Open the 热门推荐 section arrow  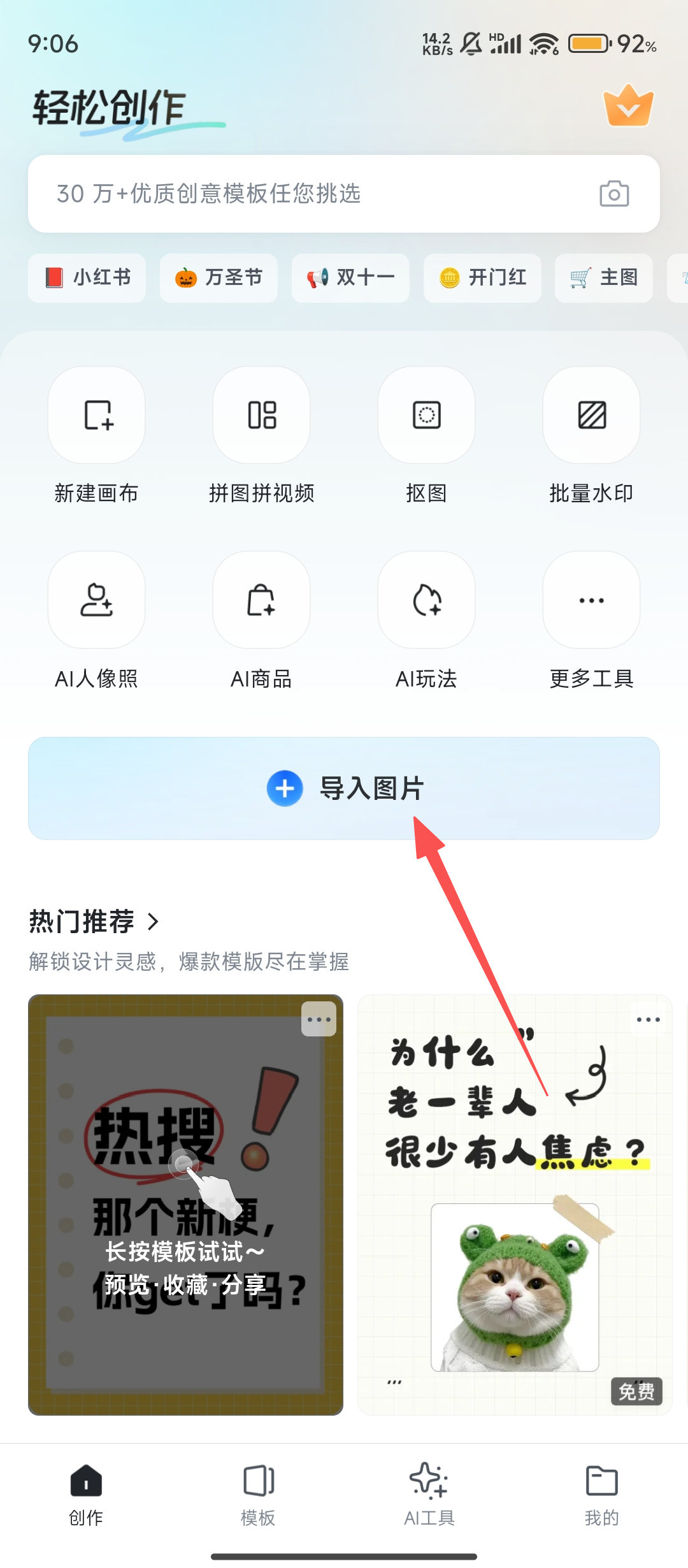click(x=153, y=922)
